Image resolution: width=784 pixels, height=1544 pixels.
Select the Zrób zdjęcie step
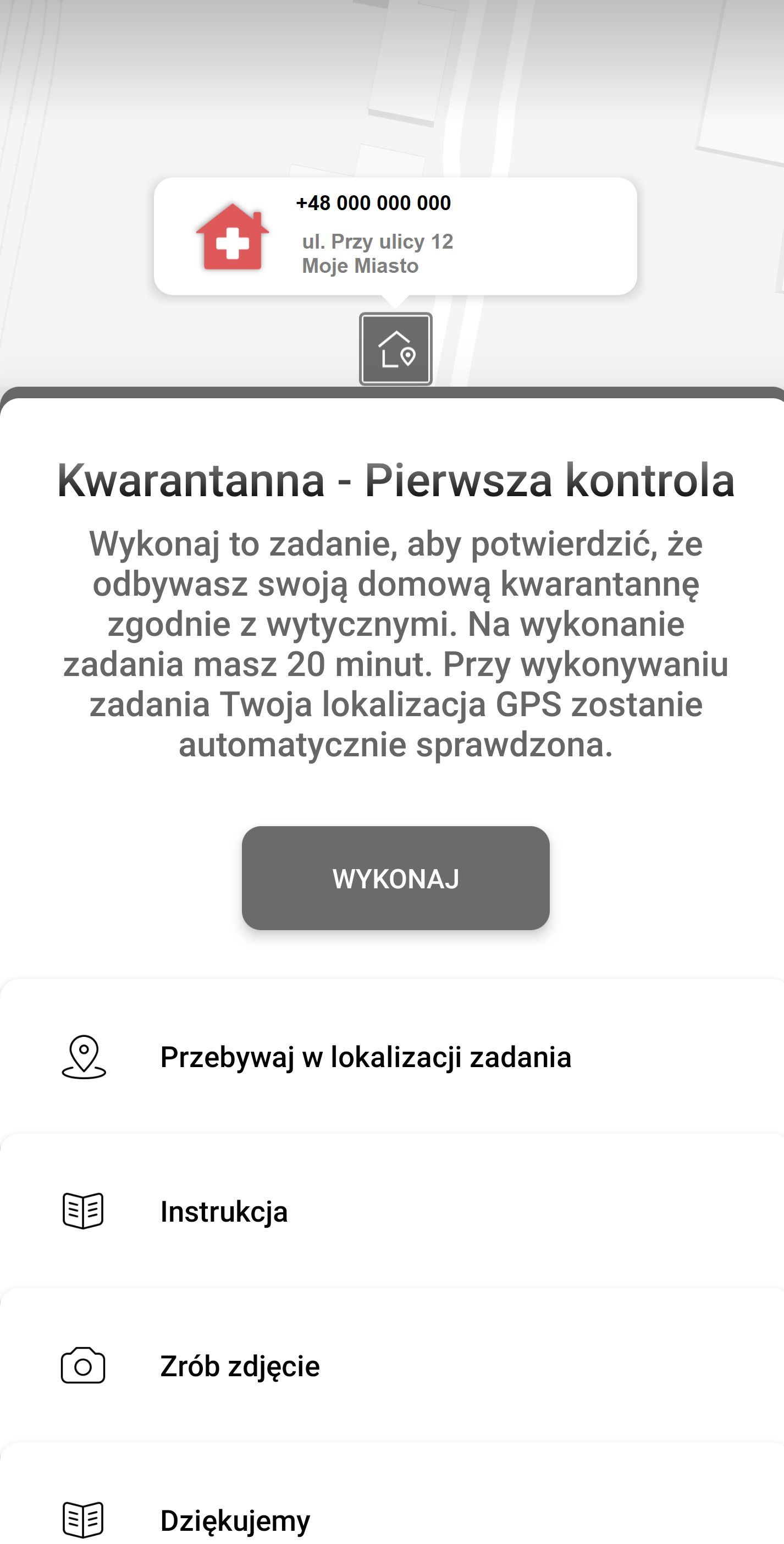click(391, 1366)
